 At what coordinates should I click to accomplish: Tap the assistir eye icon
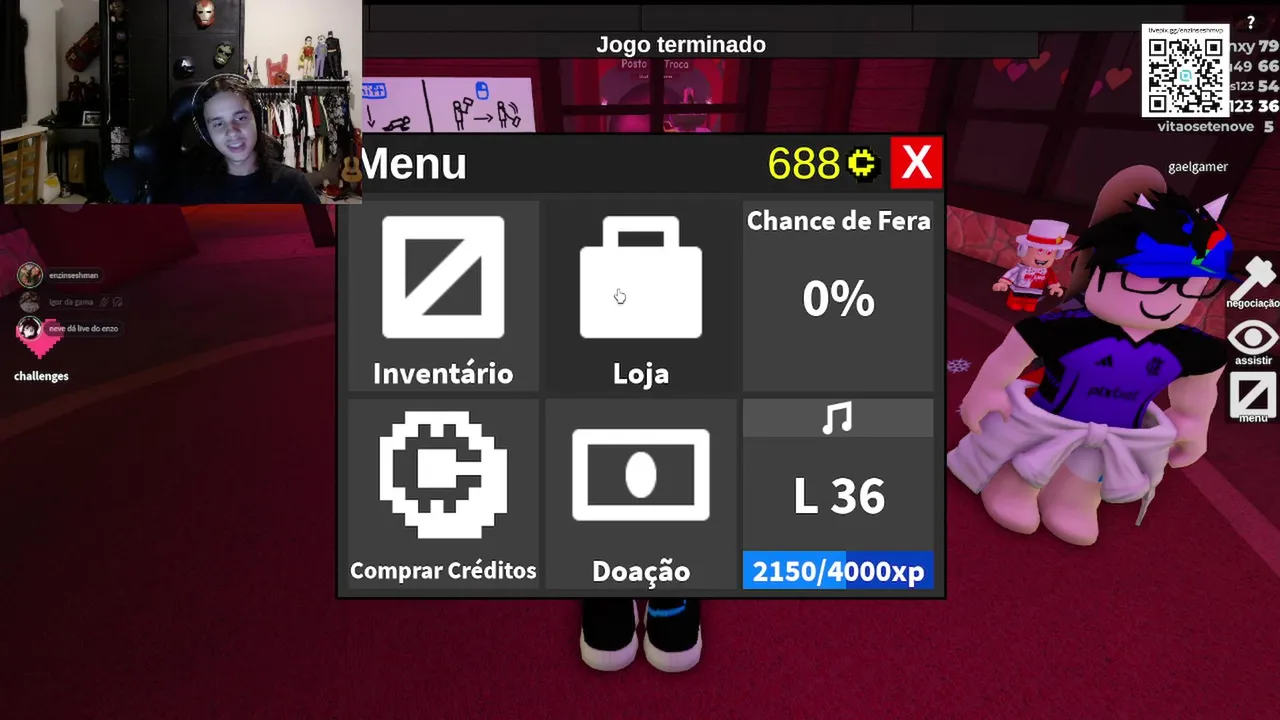click(x=1254, y=338)
